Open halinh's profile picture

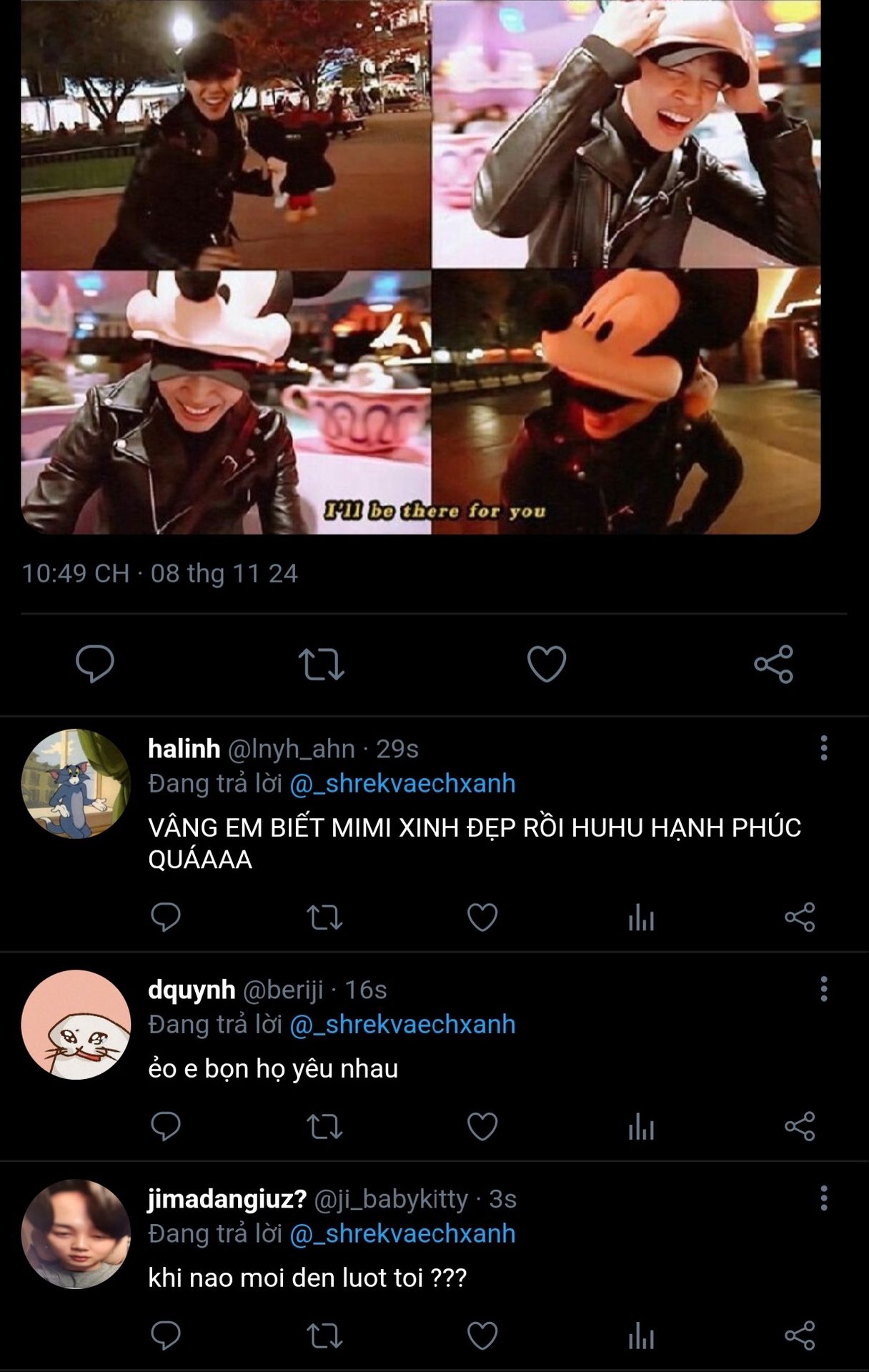76,784
